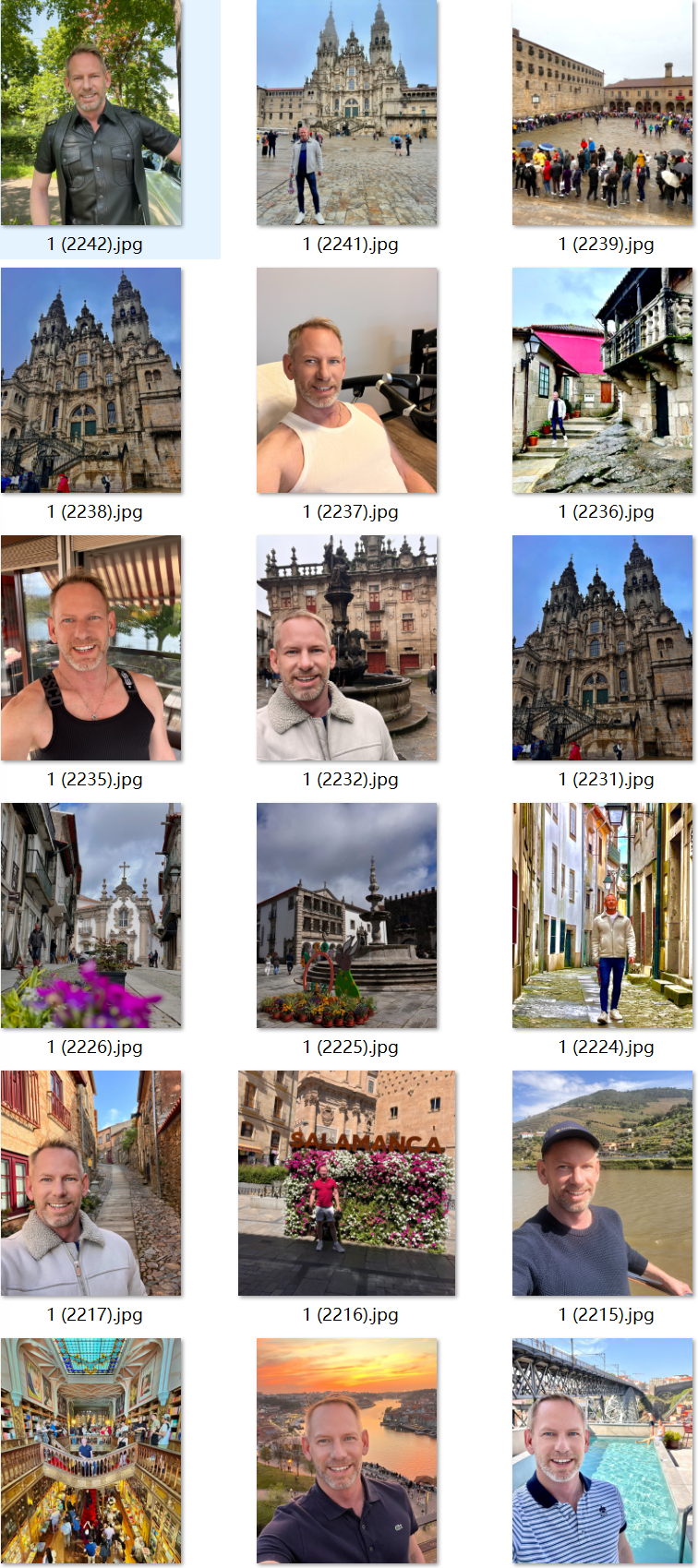Select the image 1 (2241).jpg

pyautogui.click(x=346, y=113)
